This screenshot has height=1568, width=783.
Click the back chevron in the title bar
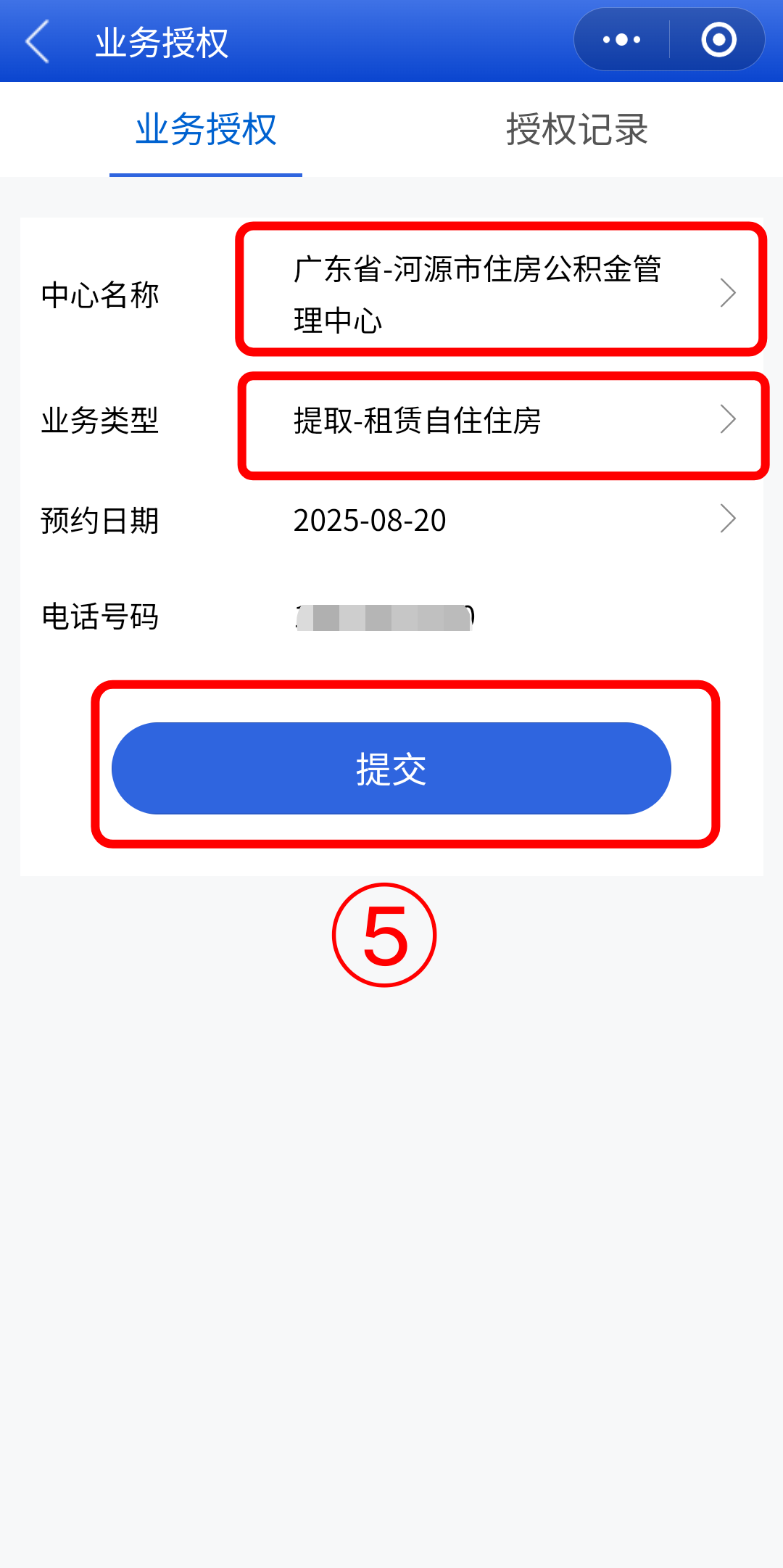coord(37,41)
